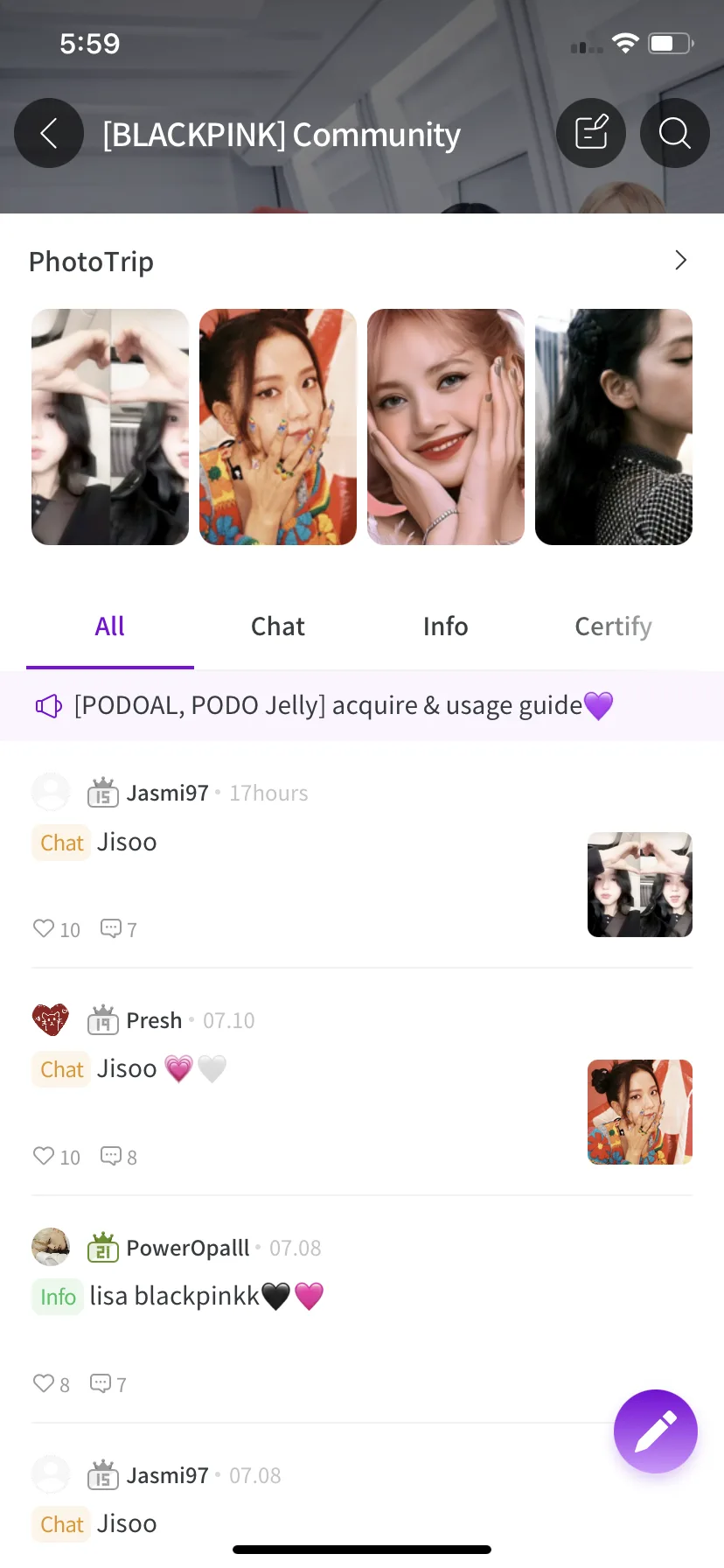Switch to the Chat tab
The image size is (724, 1568).
coord(278,626)
